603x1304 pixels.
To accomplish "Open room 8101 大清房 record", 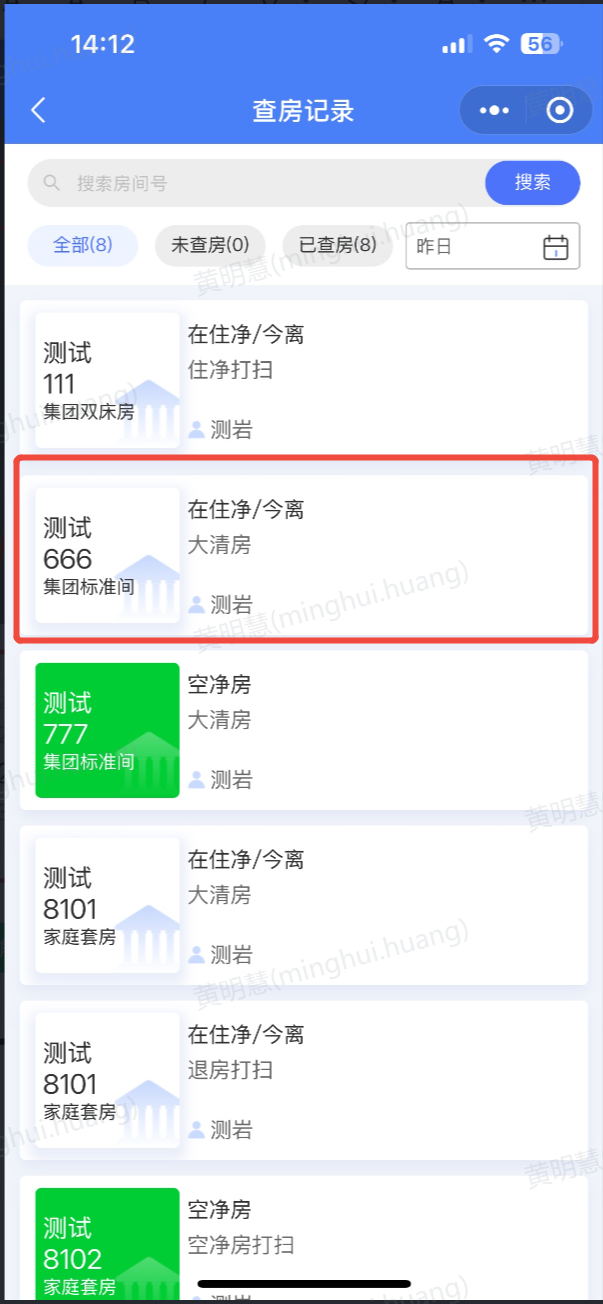I will 304,905.
